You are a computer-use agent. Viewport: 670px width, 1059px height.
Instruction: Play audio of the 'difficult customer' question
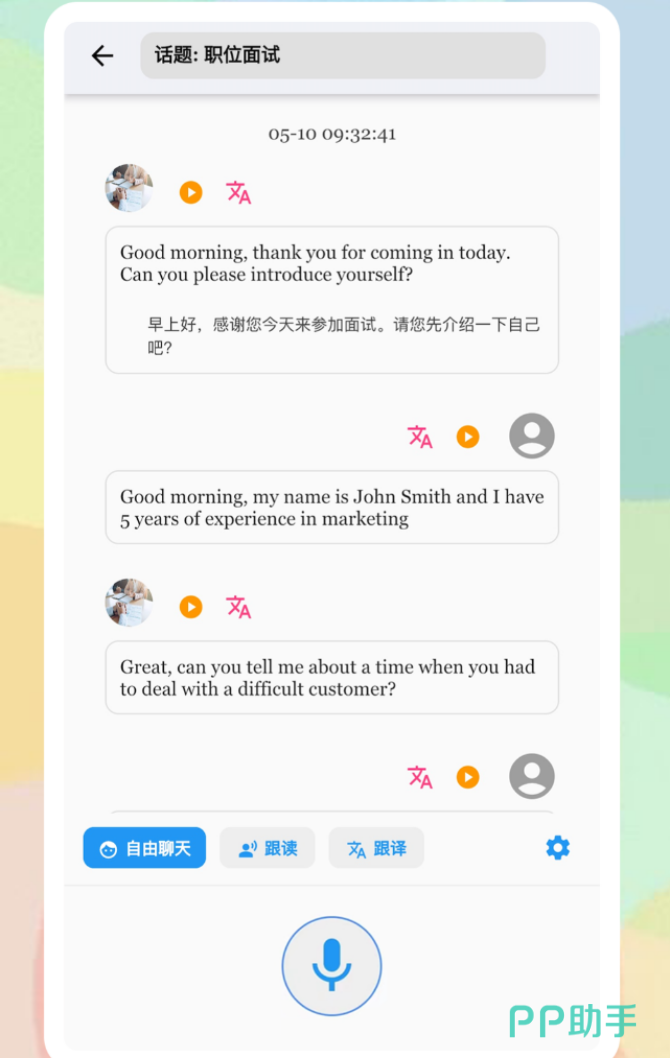(x=191, y=607)
